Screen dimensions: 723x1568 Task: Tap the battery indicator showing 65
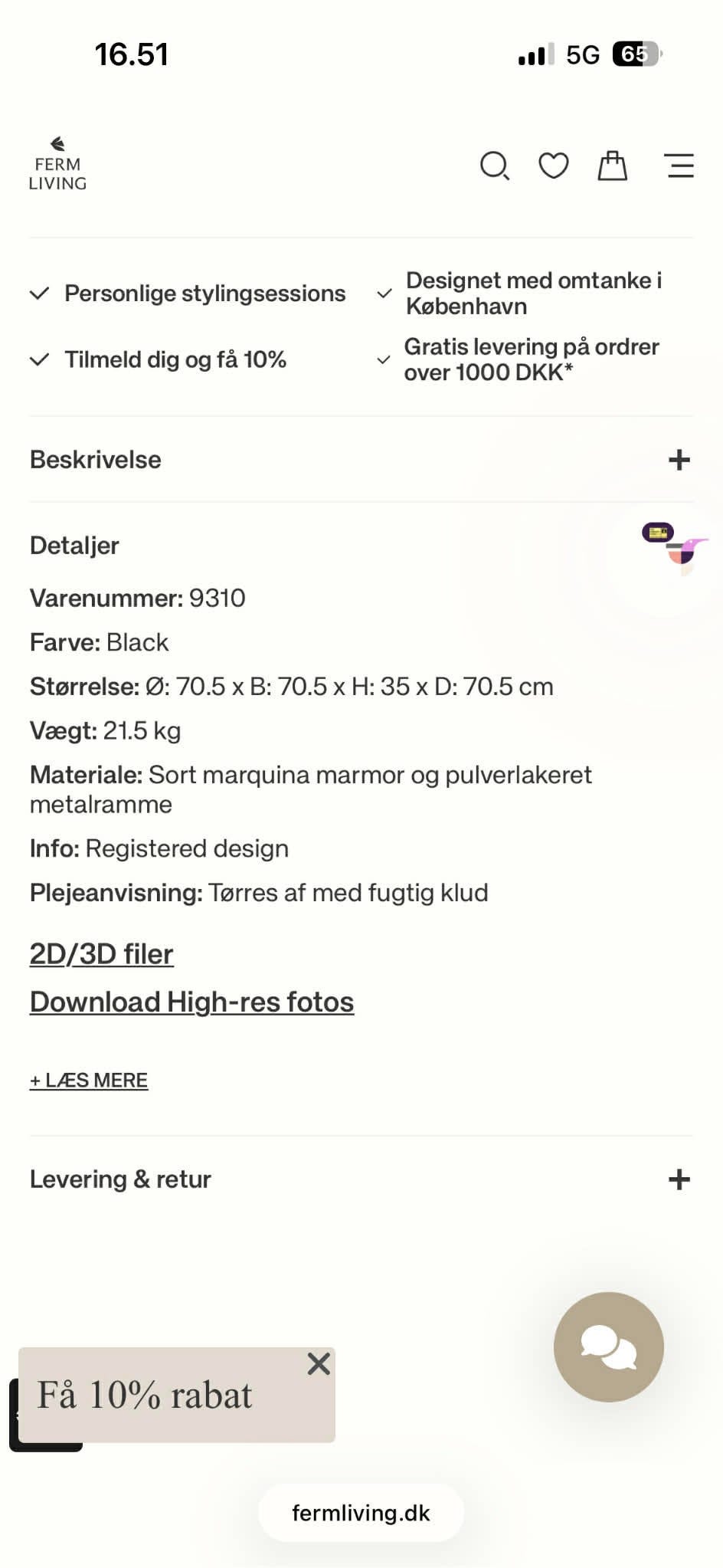(633, 54)
